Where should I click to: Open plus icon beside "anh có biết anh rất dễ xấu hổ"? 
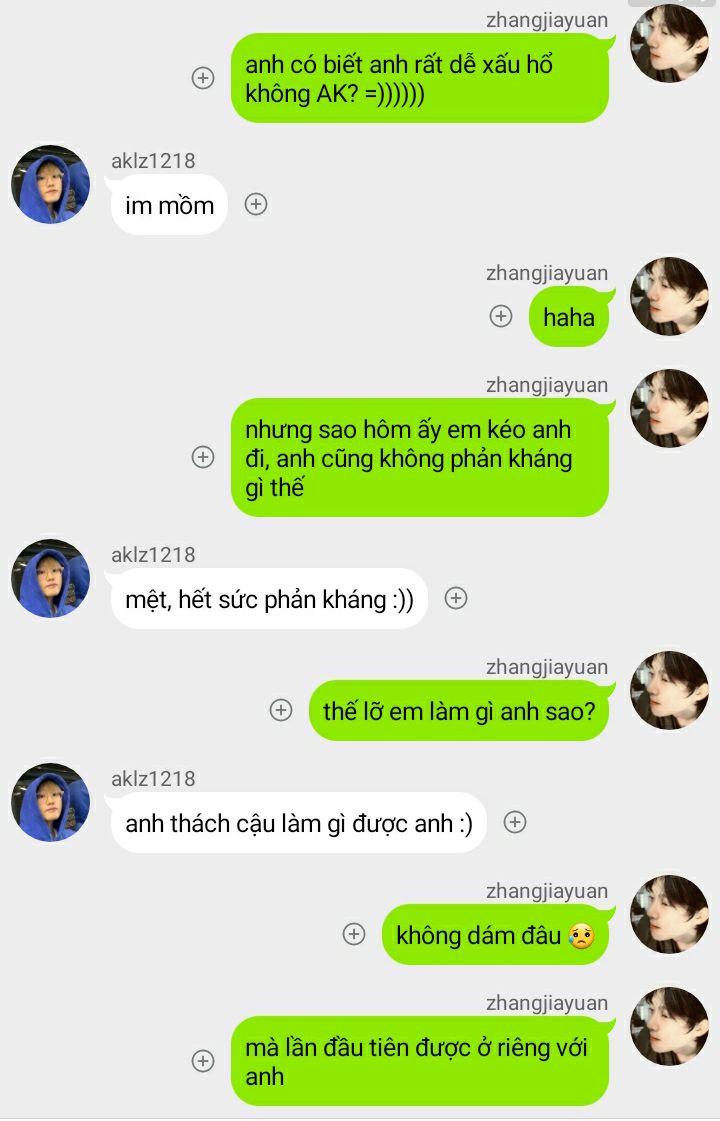pos(203,78)
